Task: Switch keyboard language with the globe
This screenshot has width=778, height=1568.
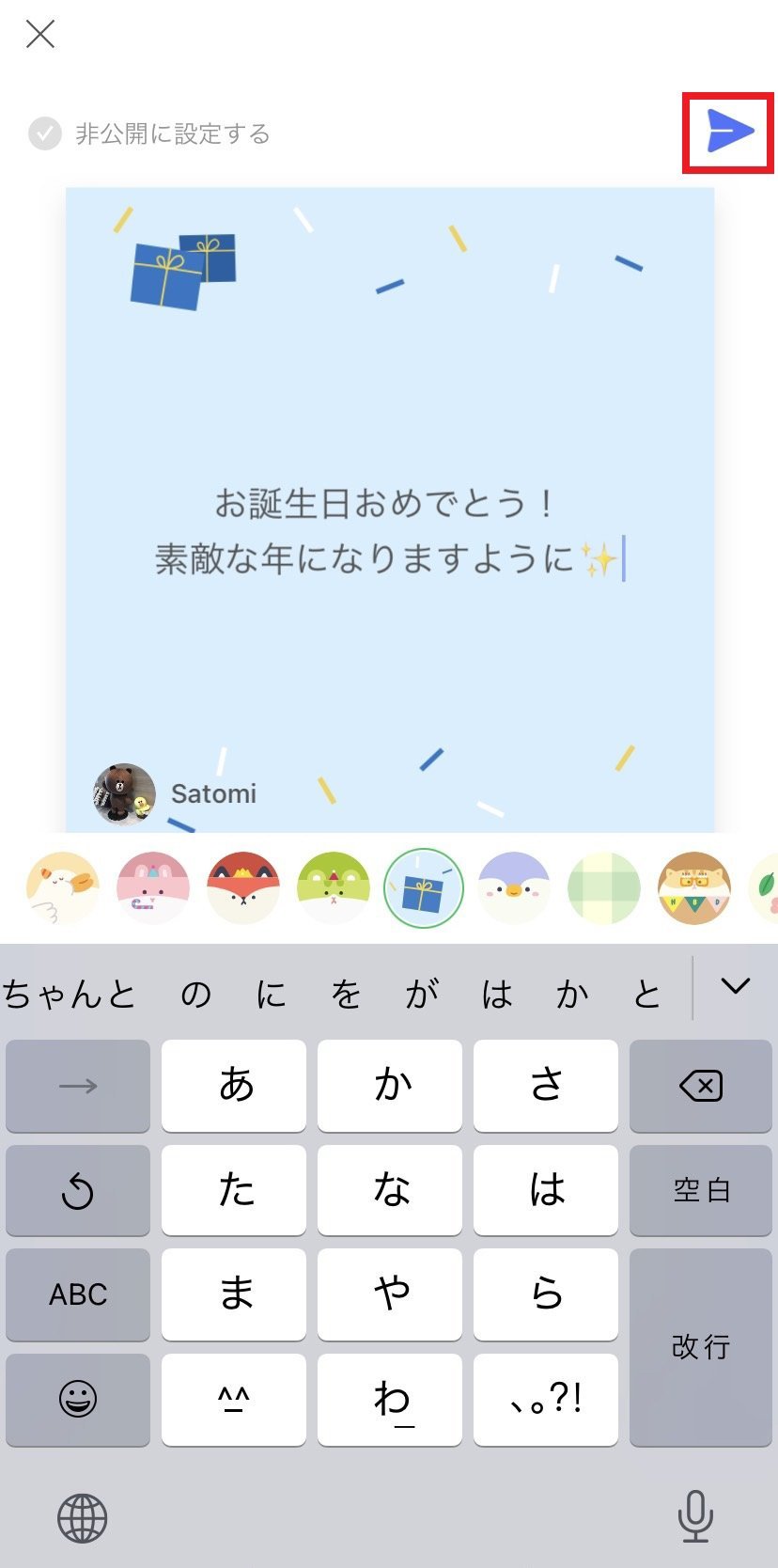Action: [83, 1517]
